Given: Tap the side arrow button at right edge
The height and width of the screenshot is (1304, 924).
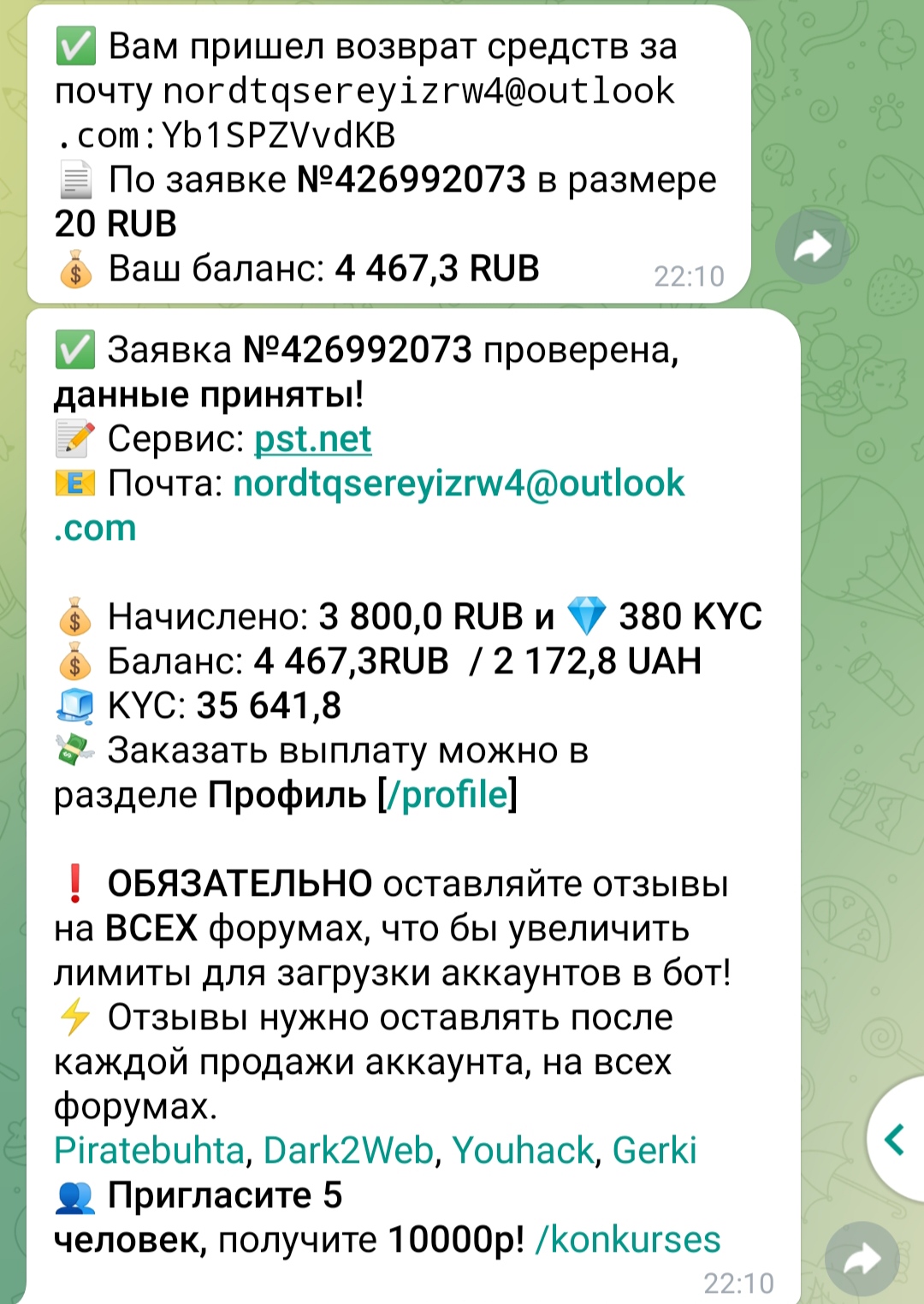Looking at the screenshot, I should 895,1140.
